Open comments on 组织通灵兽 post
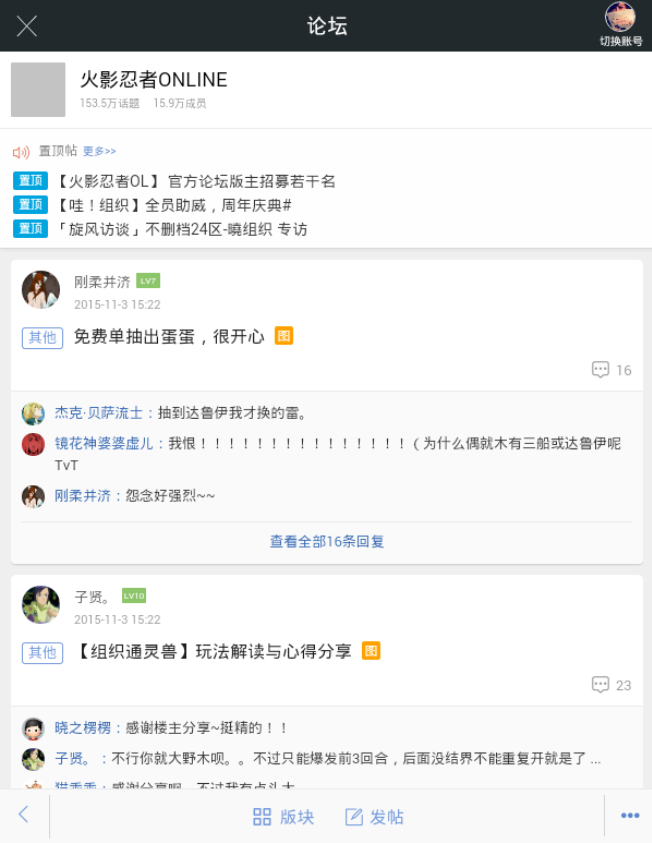The image size is (652, 843). click(x=611, y=685)
